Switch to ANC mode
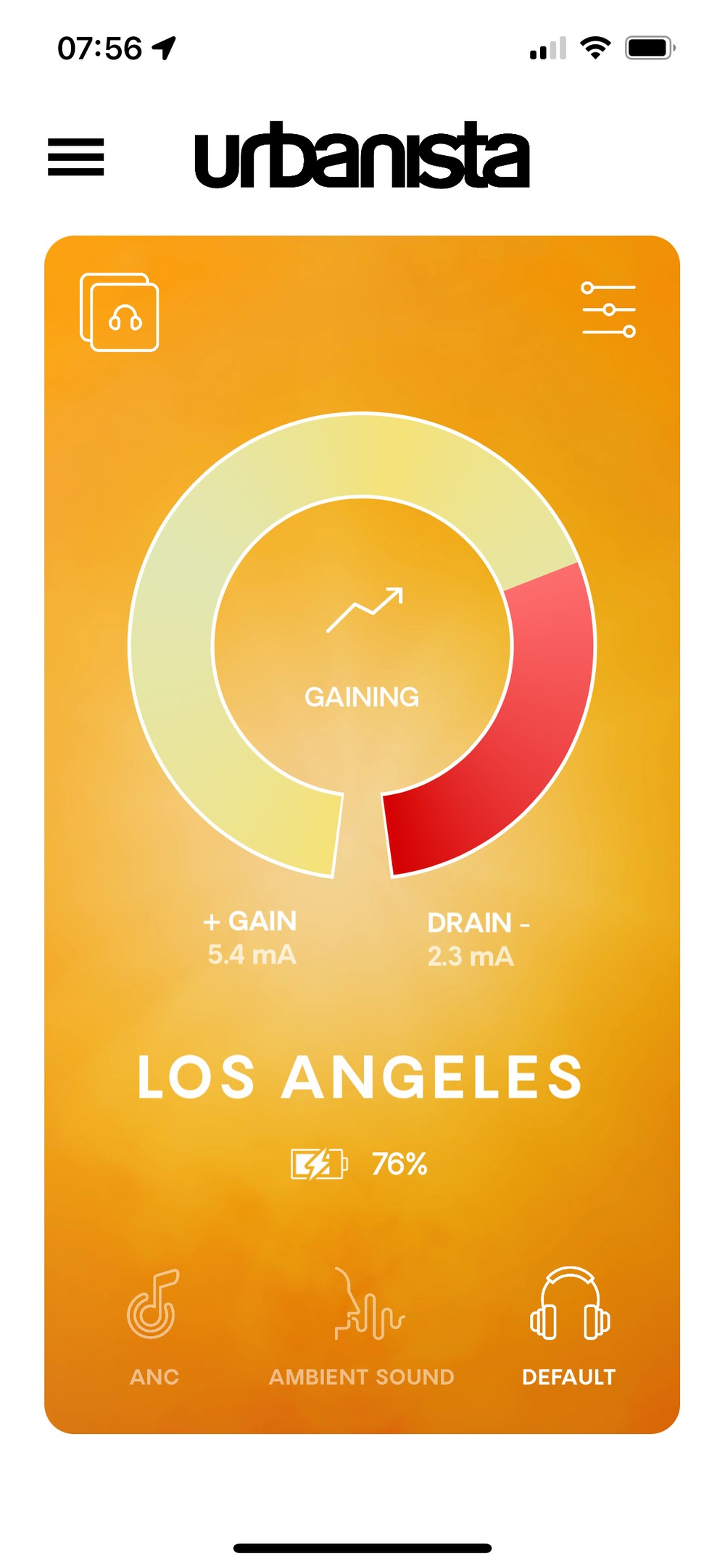This screenshot has height=1568, width=725. coord(153,1327)
